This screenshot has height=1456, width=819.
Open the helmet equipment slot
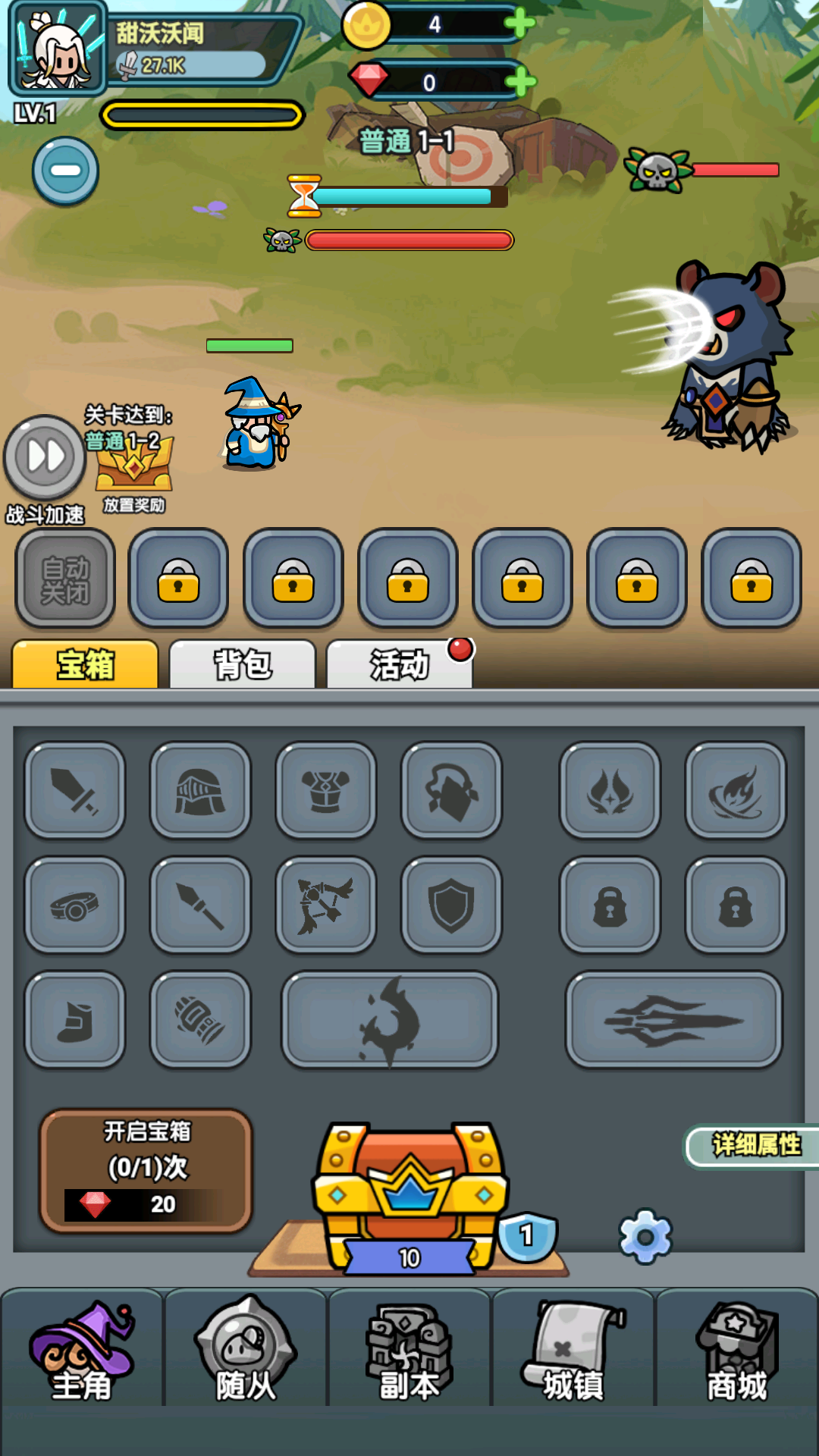click(200, 792)
